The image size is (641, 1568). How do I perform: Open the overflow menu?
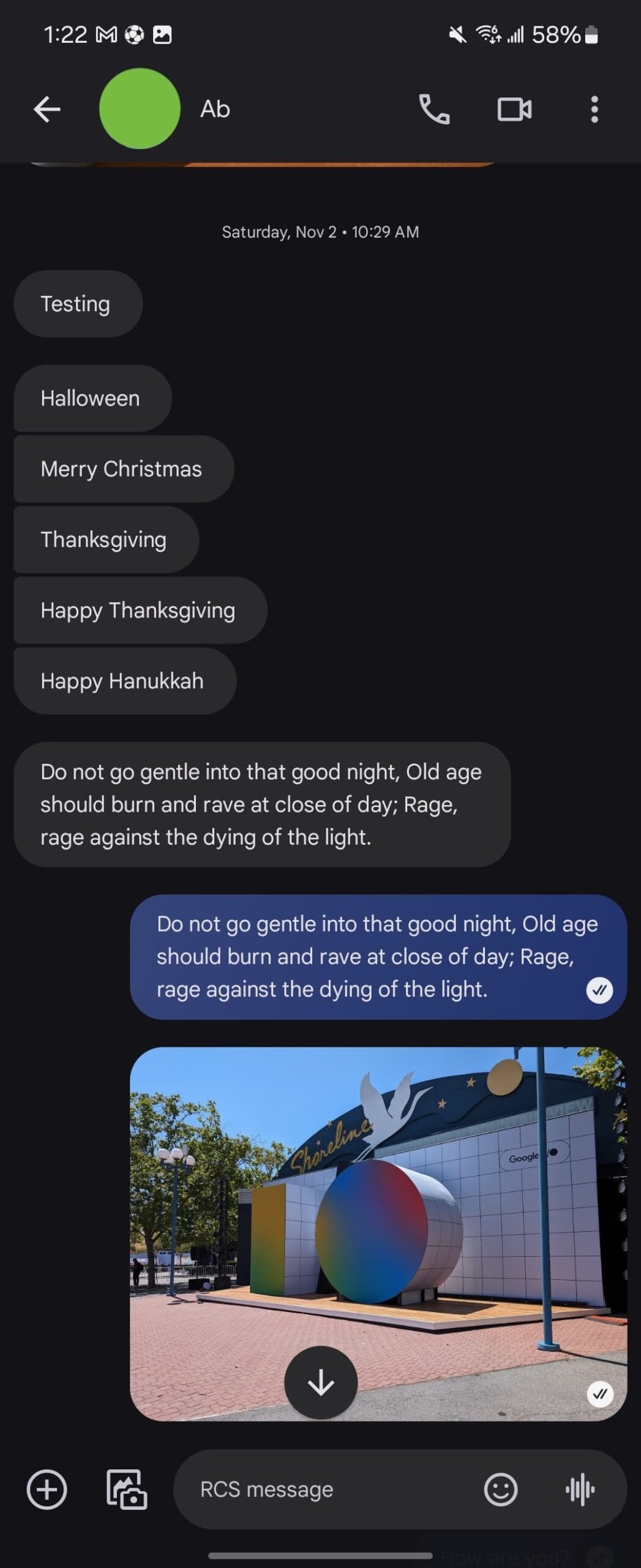pos(594,110)
